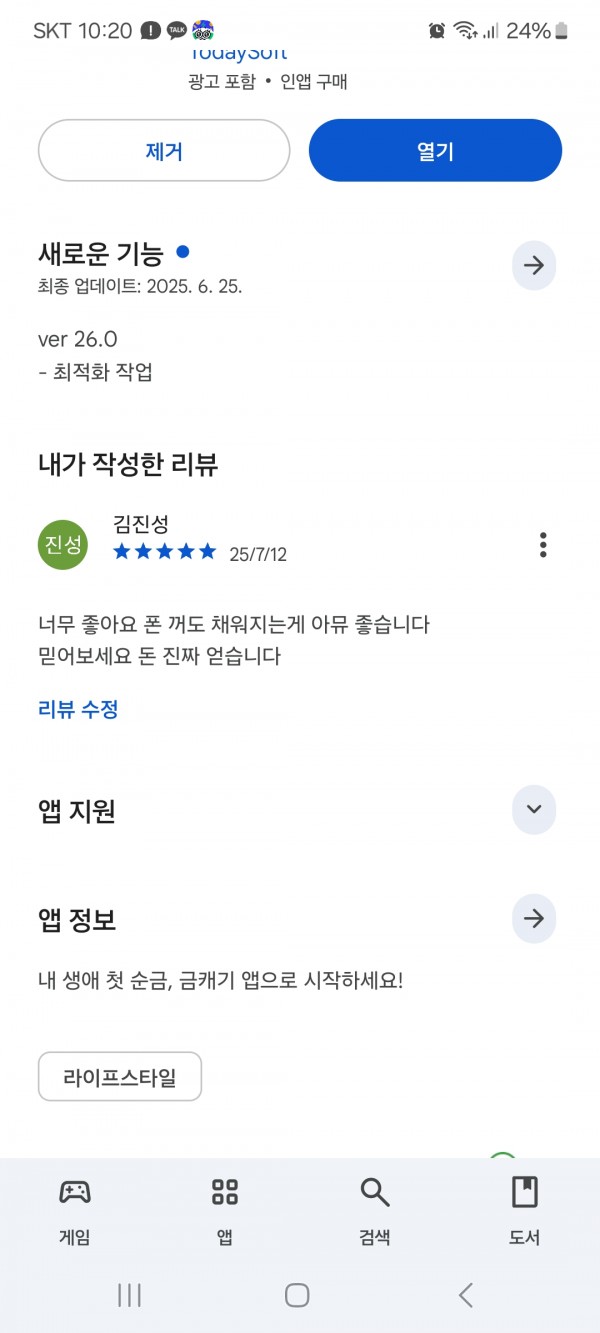Go to the 검색 tab
Viewport: 600px width, 1333px height.
coord(375,1210)
